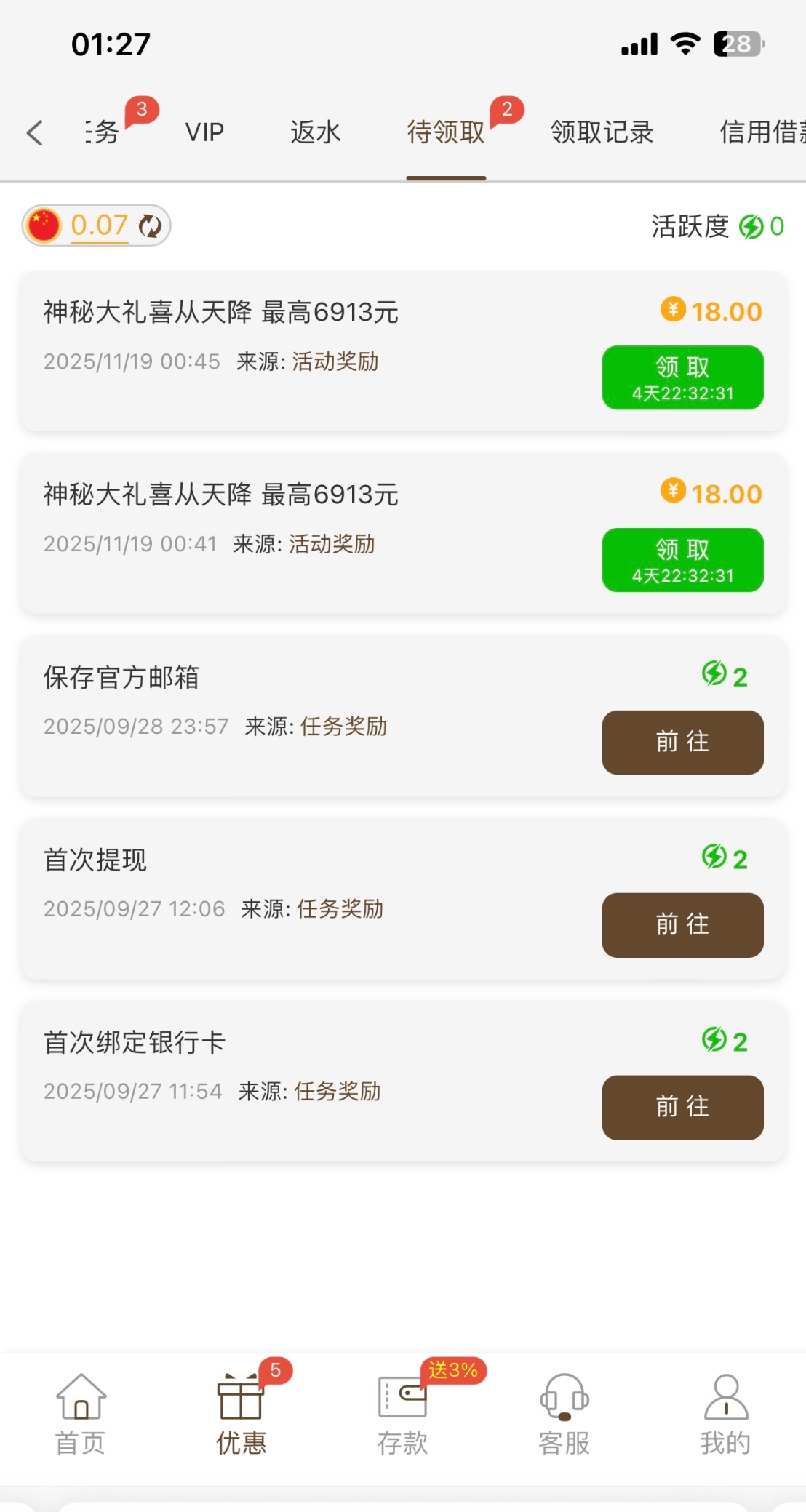This screenshot has width=806, height=1512.
Task: Select the 待领取 tab
Action: click(446, 132)
